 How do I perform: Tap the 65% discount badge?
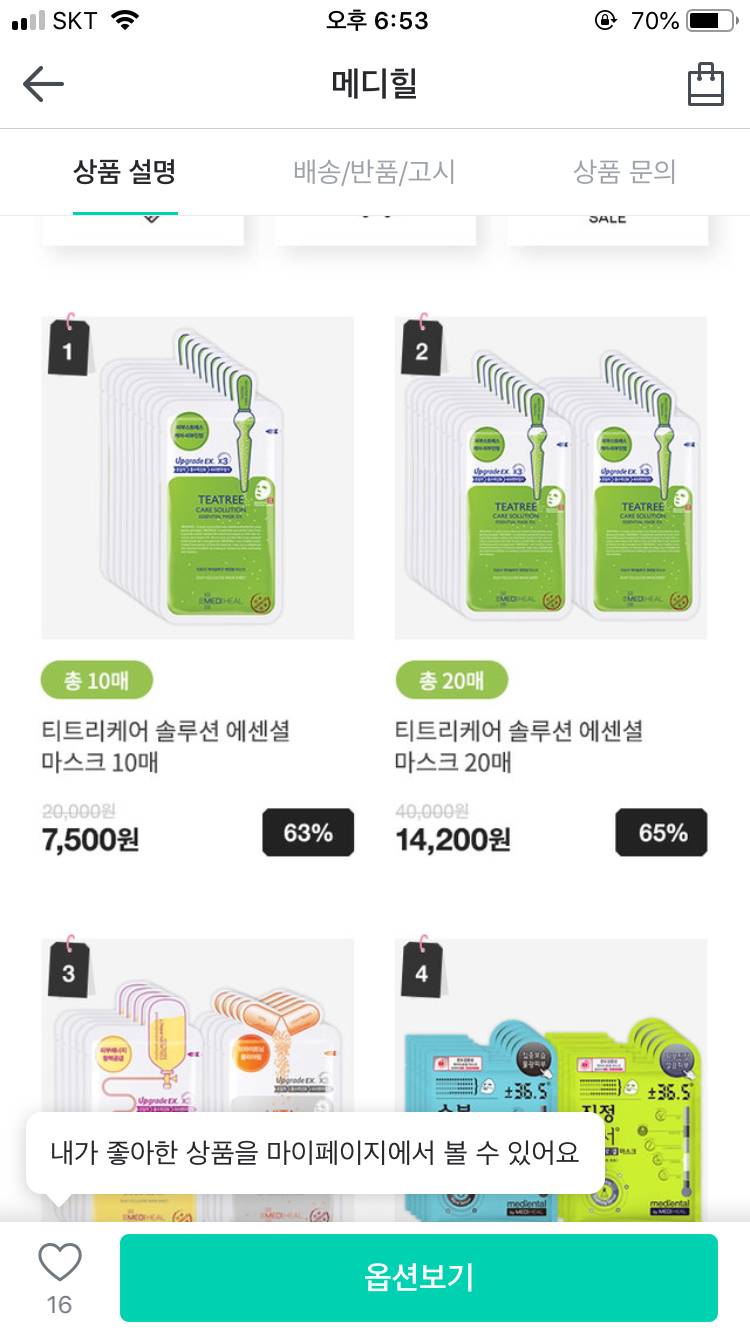tap(660, 831)
